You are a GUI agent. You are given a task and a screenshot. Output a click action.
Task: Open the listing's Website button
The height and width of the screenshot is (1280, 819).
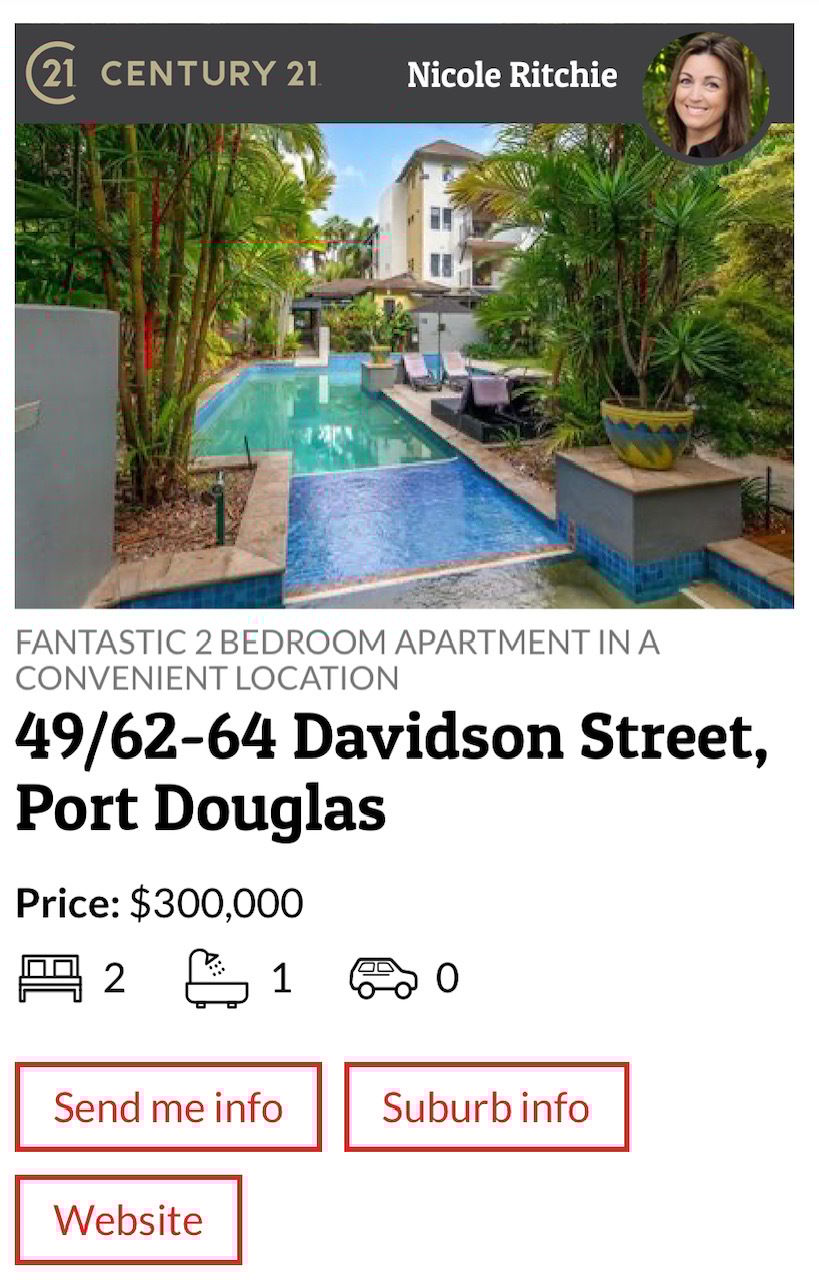tap(128, 1219)
